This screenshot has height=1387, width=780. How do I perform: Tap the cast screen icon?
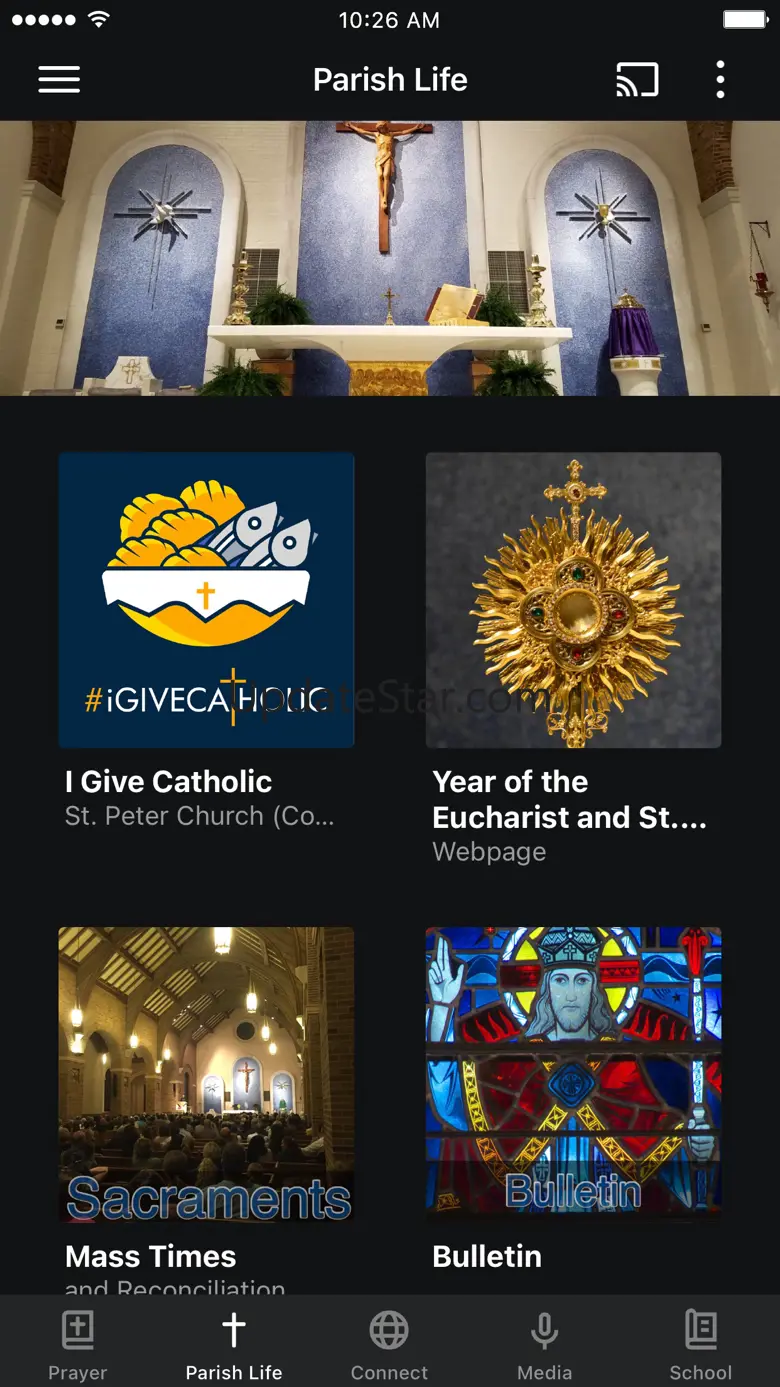(637, 80)
